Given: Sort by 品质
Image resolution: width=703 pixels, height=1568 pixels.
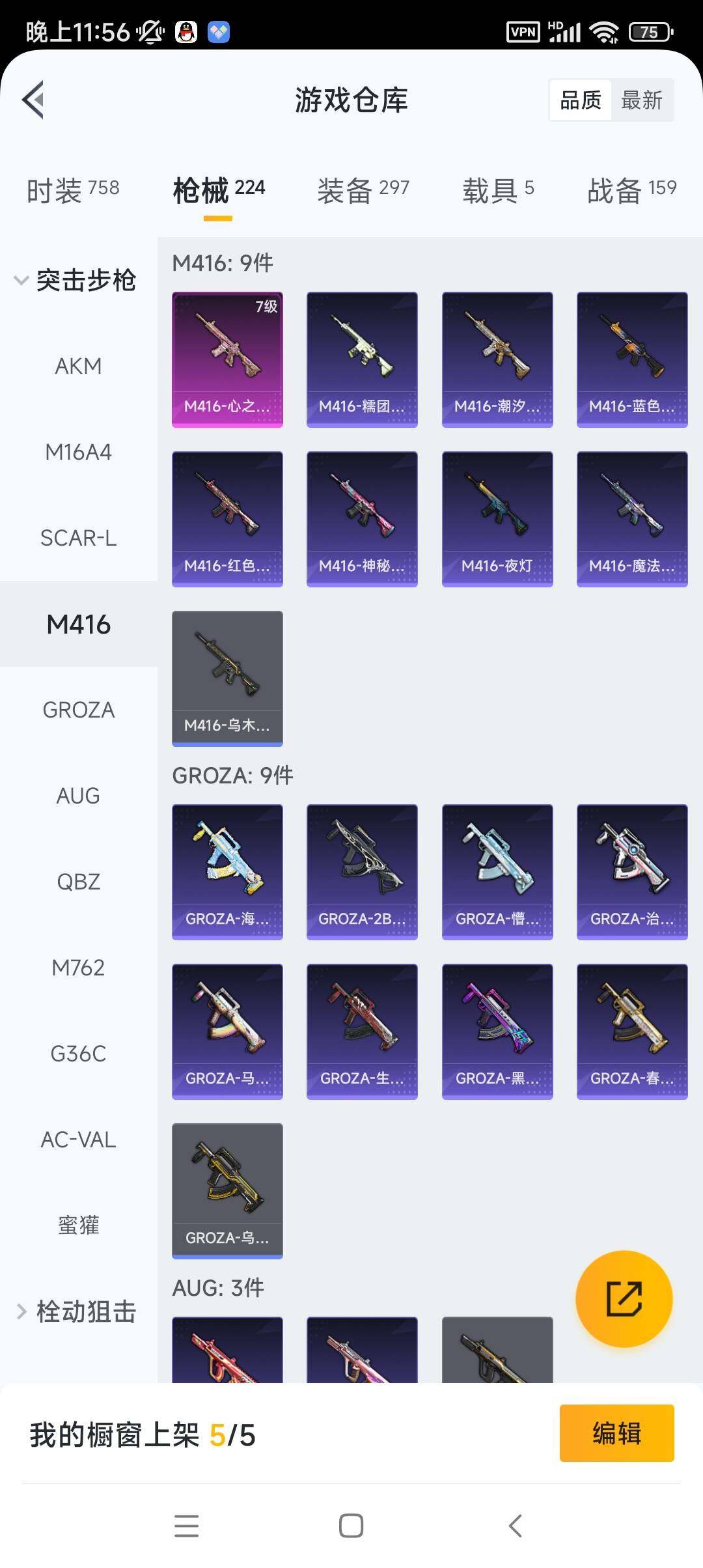Looking at the screenshot, I should [581, 100].
